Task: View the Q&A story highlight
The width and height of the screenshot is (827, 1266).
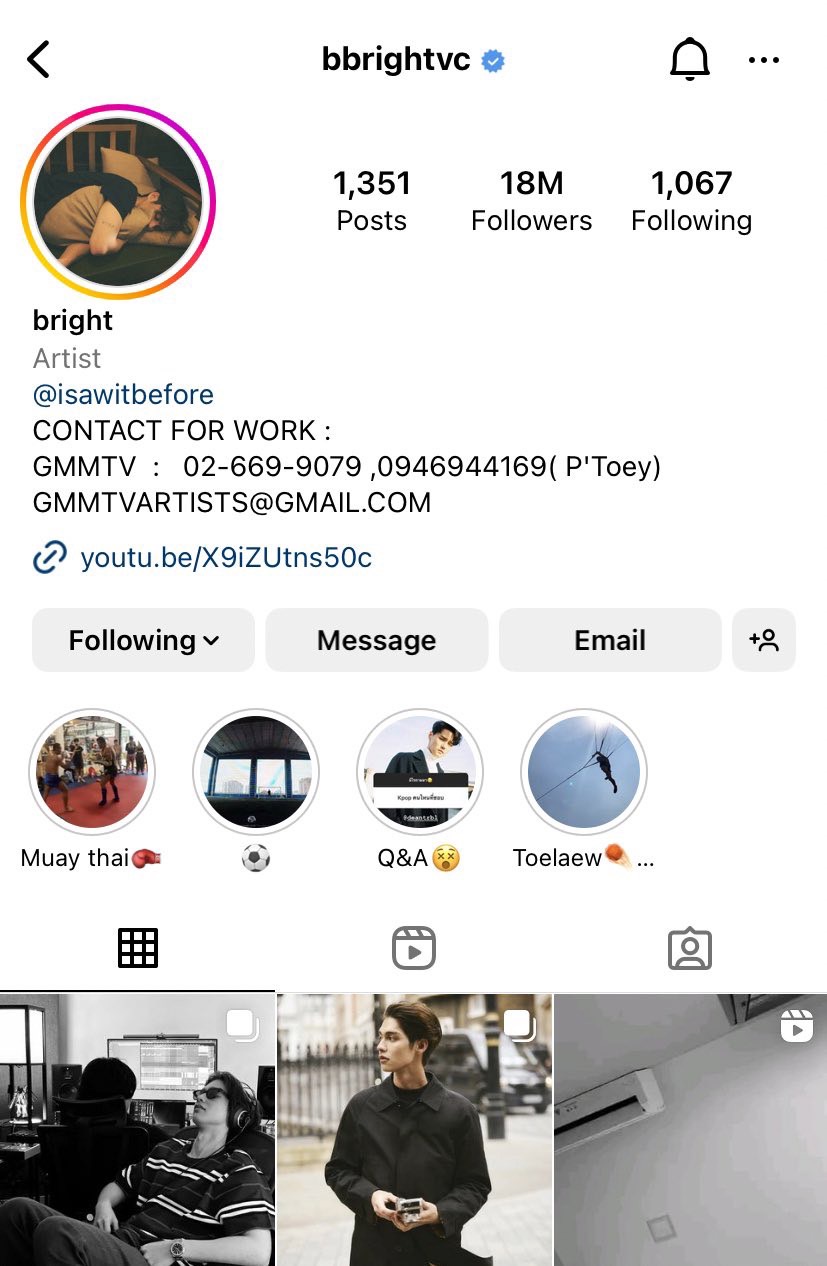Action: [419, 771]
